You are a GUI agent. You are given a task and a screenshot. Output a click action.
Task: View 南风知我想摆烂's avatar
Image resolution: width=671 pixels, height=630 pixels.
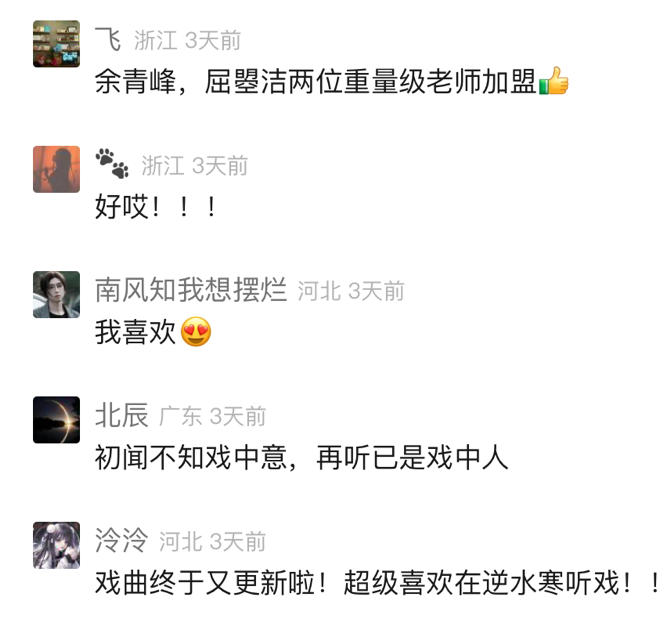(56, 294)
